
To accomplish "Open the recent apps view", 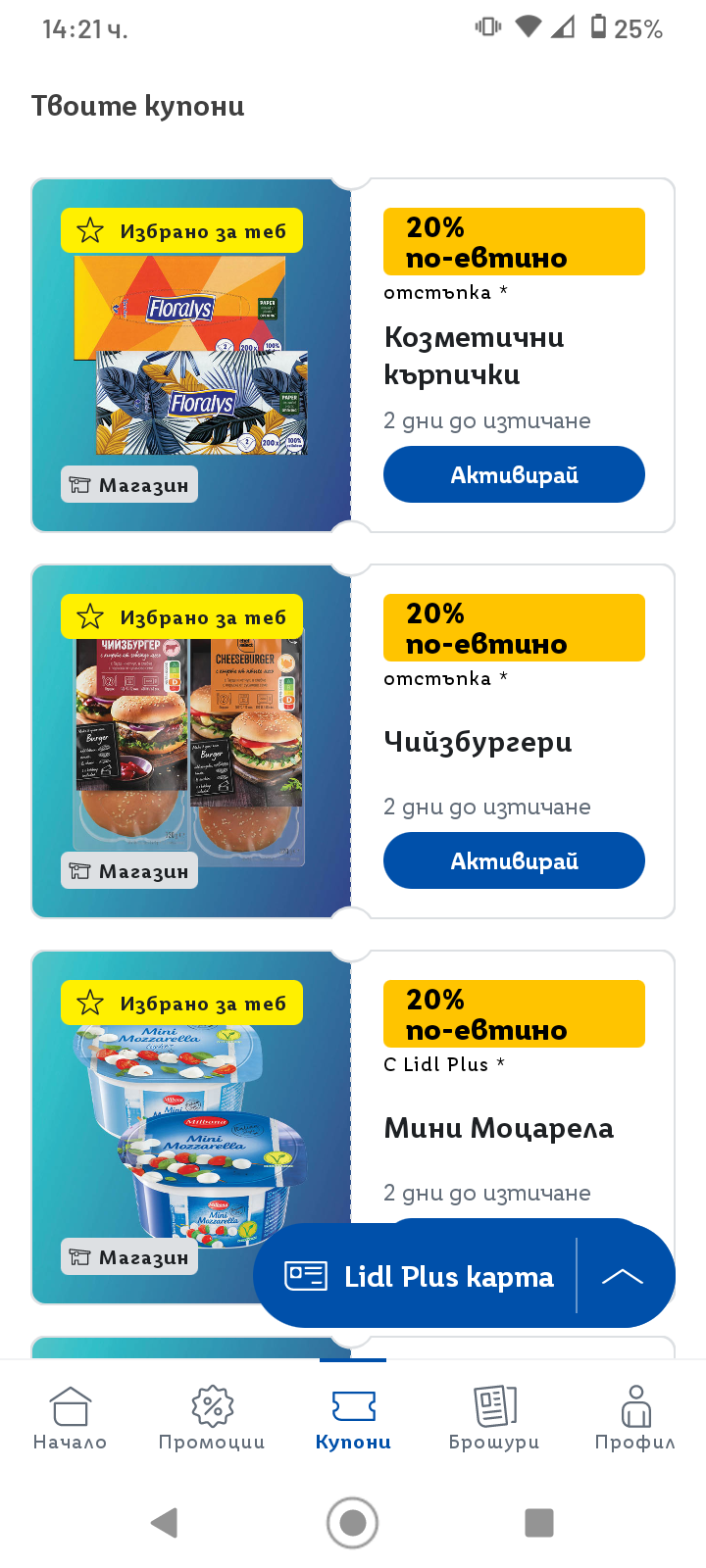I will 539,1523.
